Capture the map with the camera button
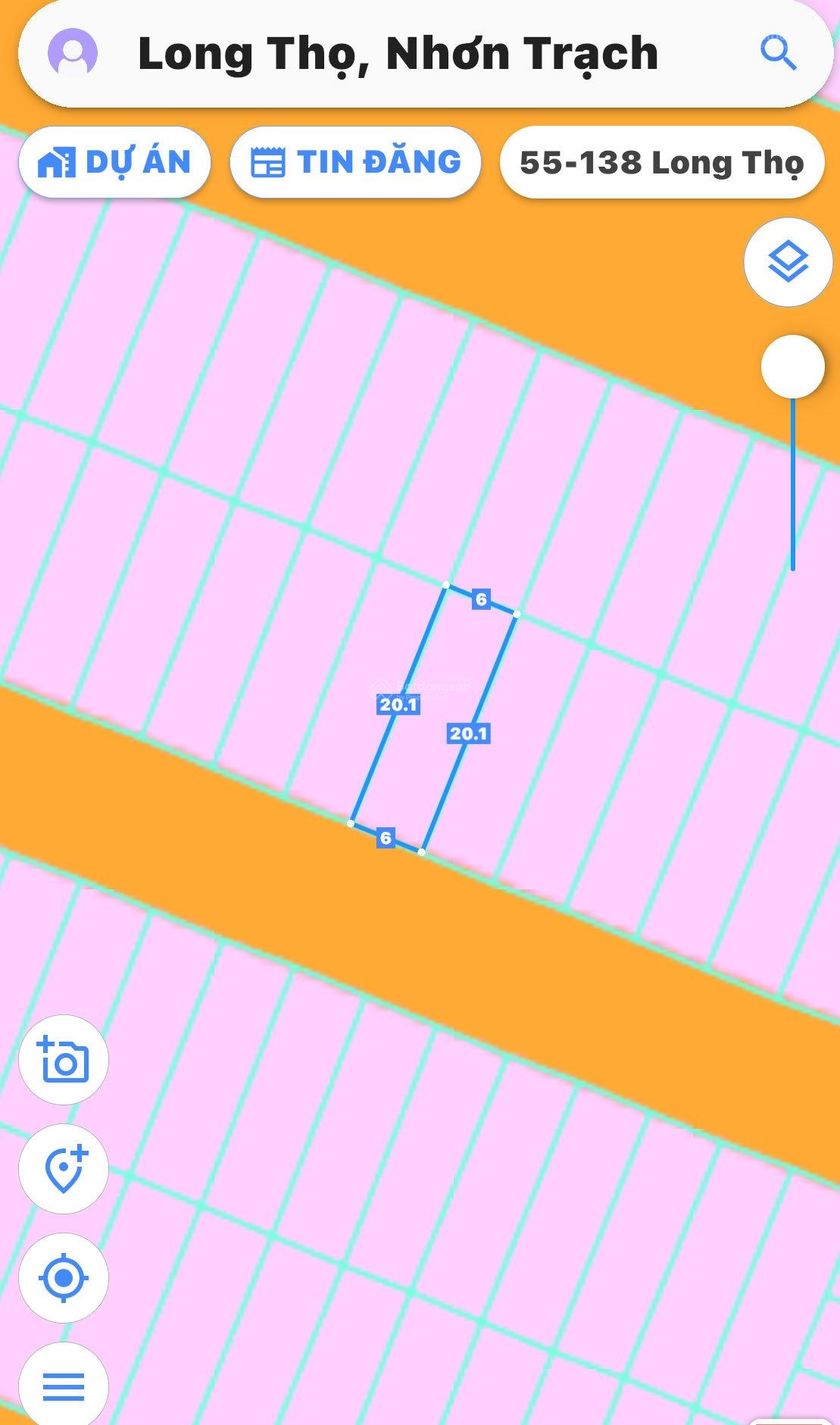This screenshot has width=840, height=1425. click(64, 1060)
